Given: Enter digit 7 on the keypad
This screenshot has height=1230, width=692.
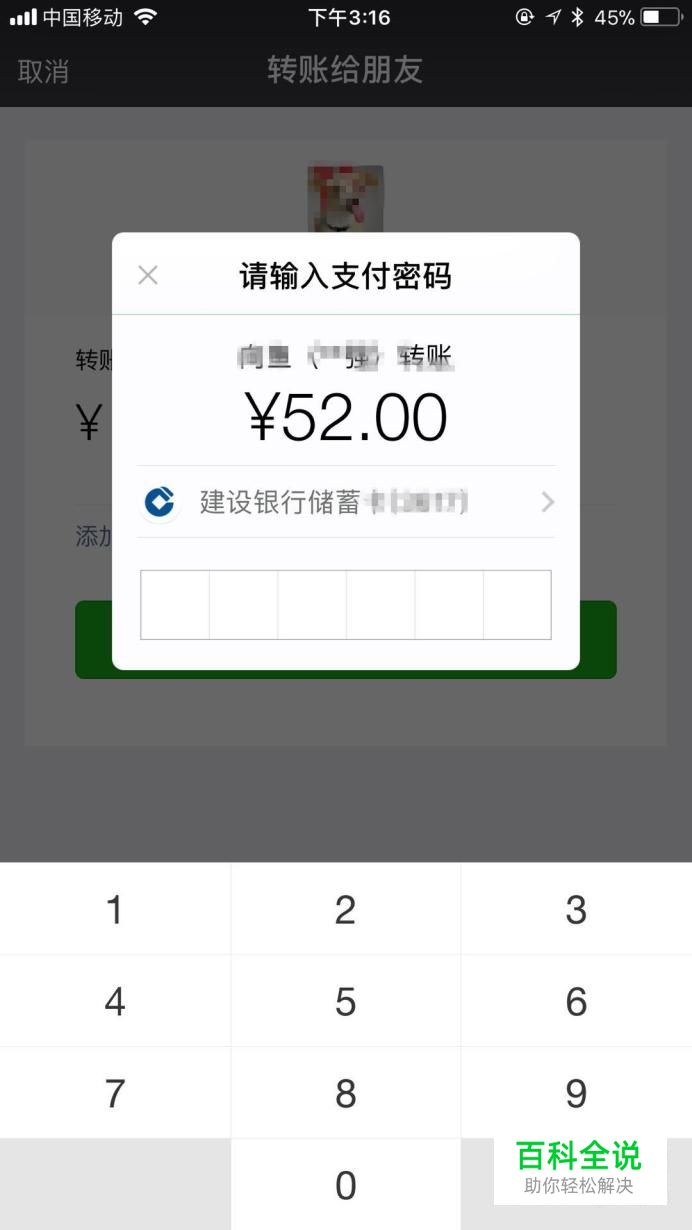Looking at the screenshot, I should [x=115, y=1093].
